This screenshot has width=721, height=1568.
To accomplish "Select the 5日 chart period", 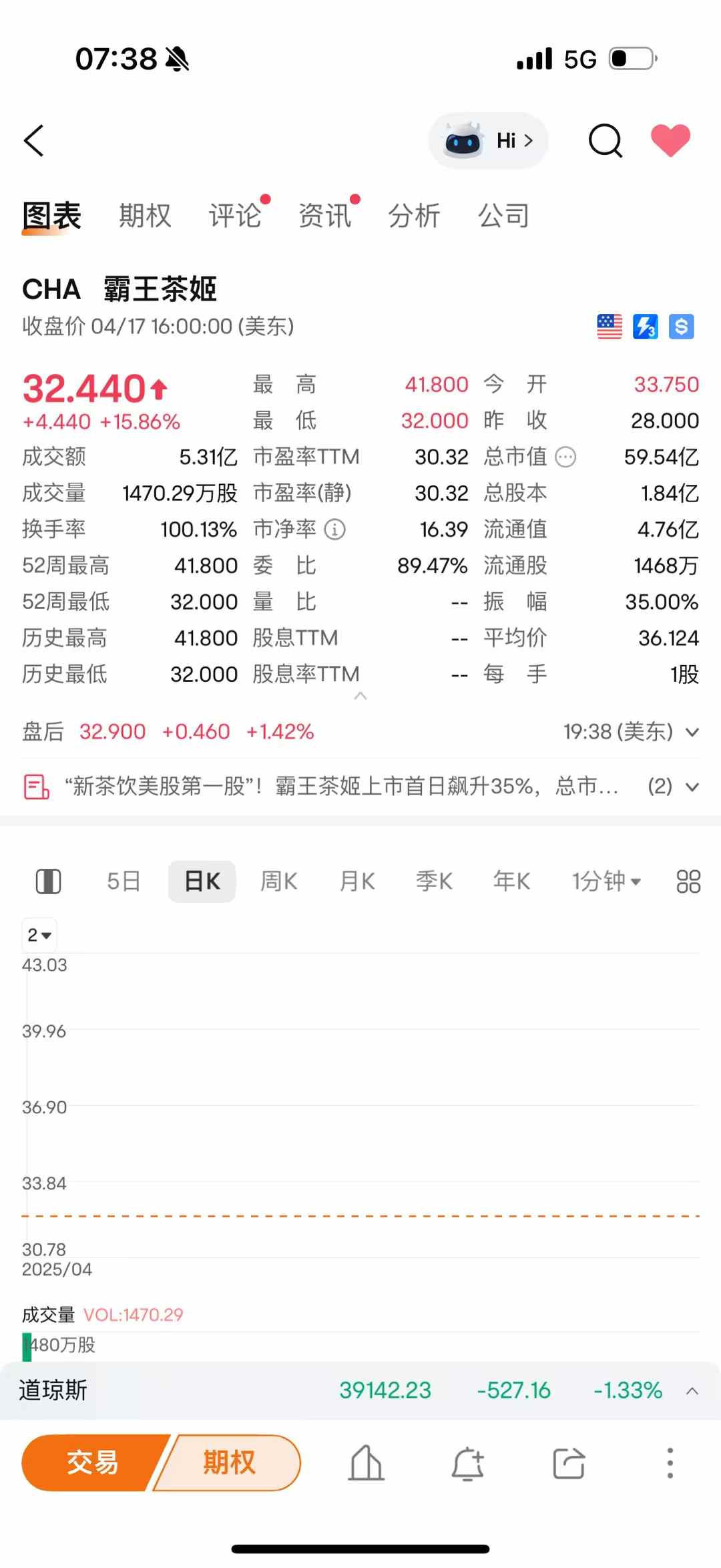I will (124, 881).
